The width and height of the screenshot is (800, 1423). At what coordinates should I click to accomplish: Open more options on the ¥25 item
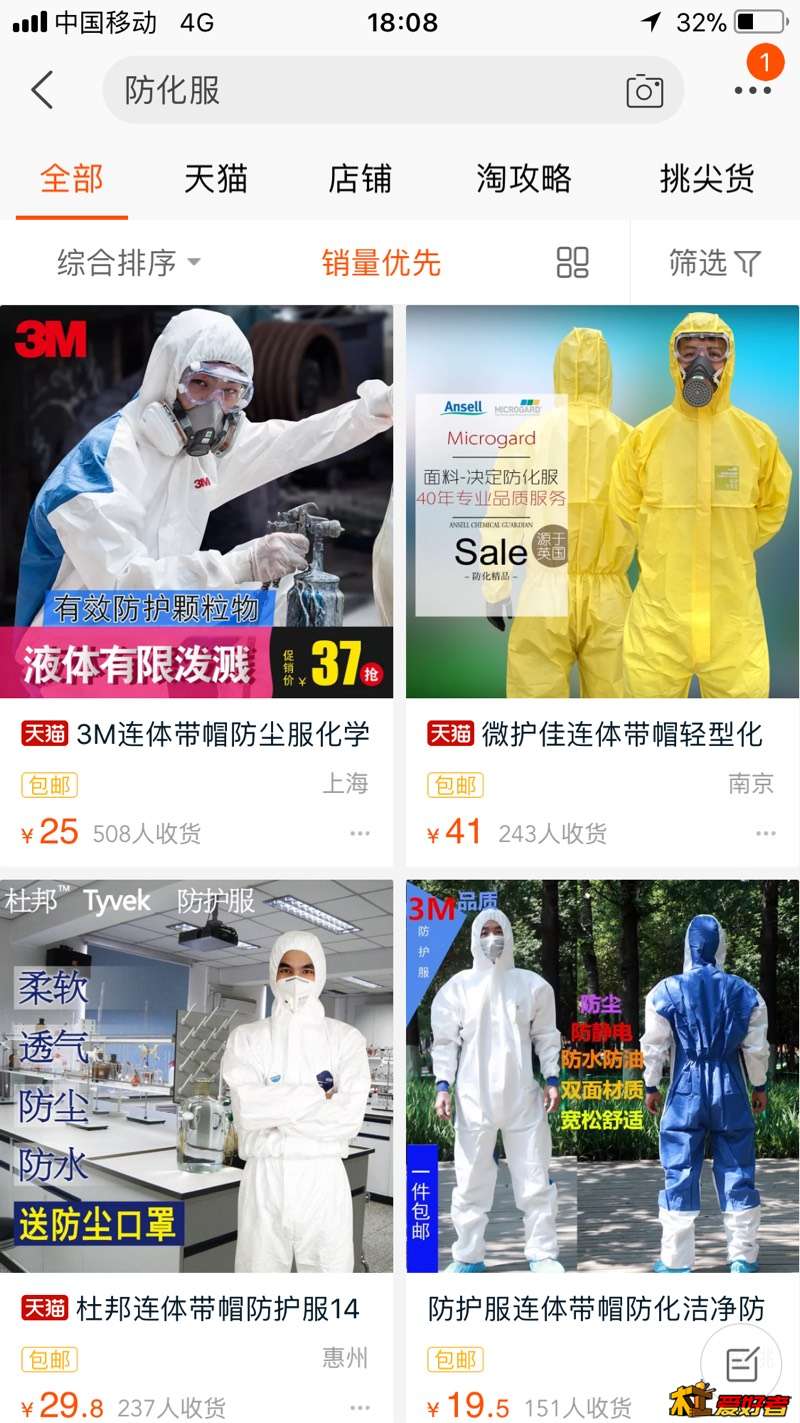click(x=360, y=833)
